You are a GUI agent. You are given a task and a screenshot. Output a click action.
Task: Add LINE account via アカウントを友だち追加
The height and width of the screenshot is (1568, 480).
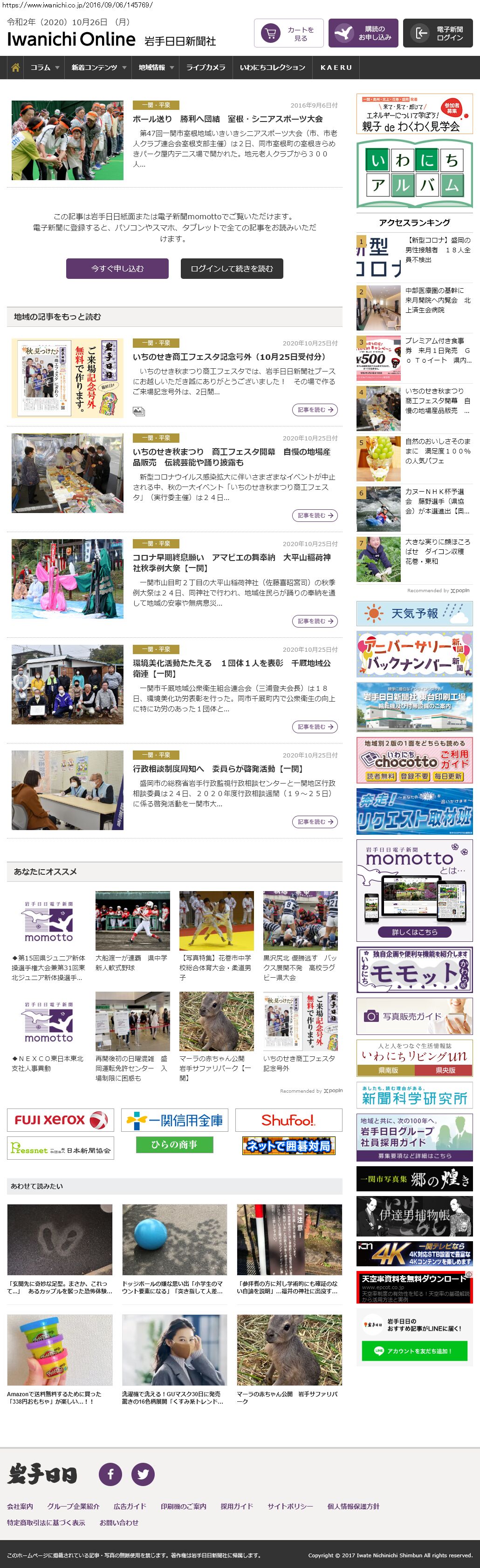[x=414, y=1351]
